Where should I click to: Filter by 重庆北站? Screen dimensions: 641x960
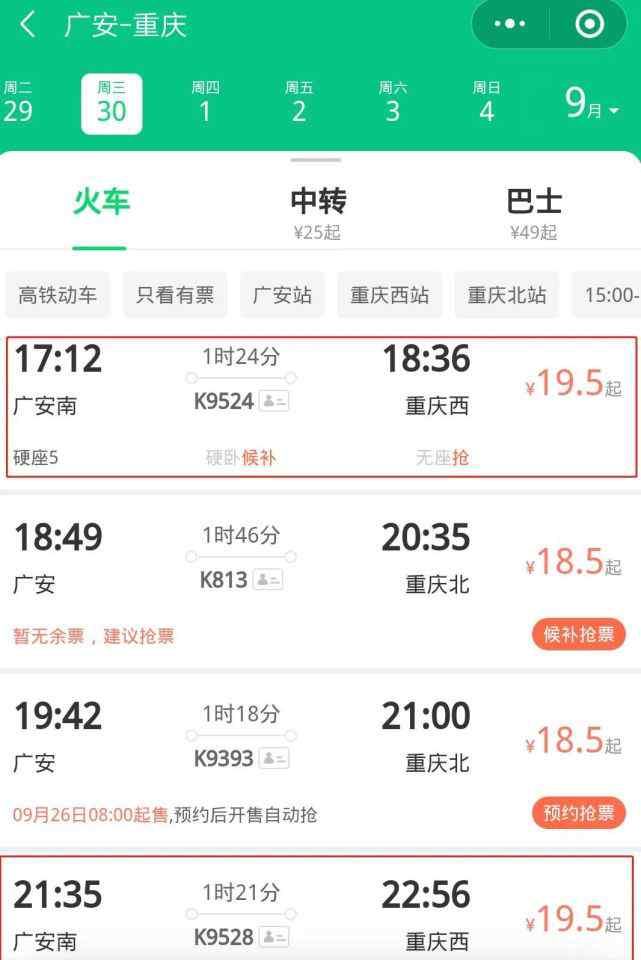click(x=507, y=295)
